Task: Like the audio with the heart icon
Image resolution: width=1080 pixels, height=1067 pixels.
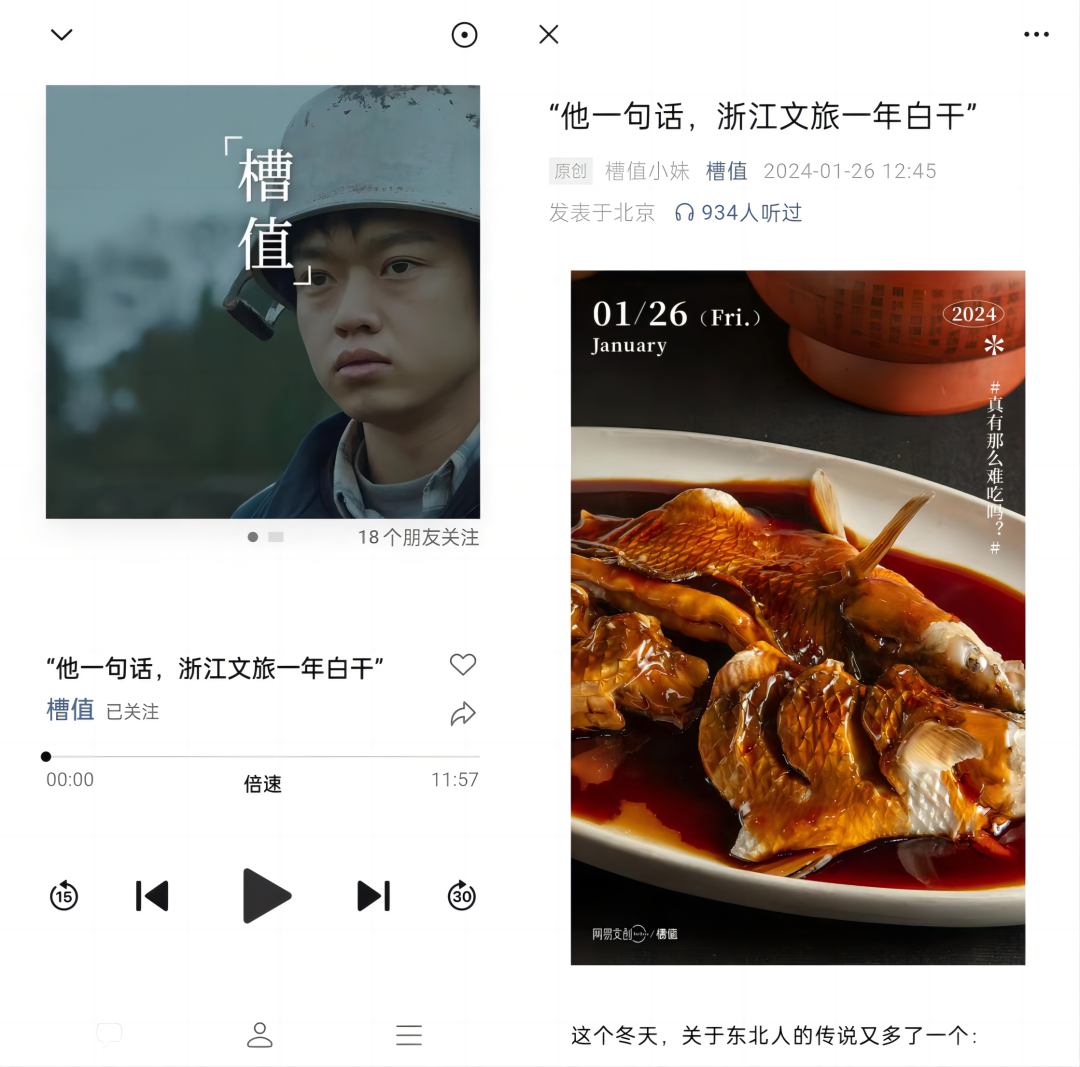Action: click(x=462, y=664)
